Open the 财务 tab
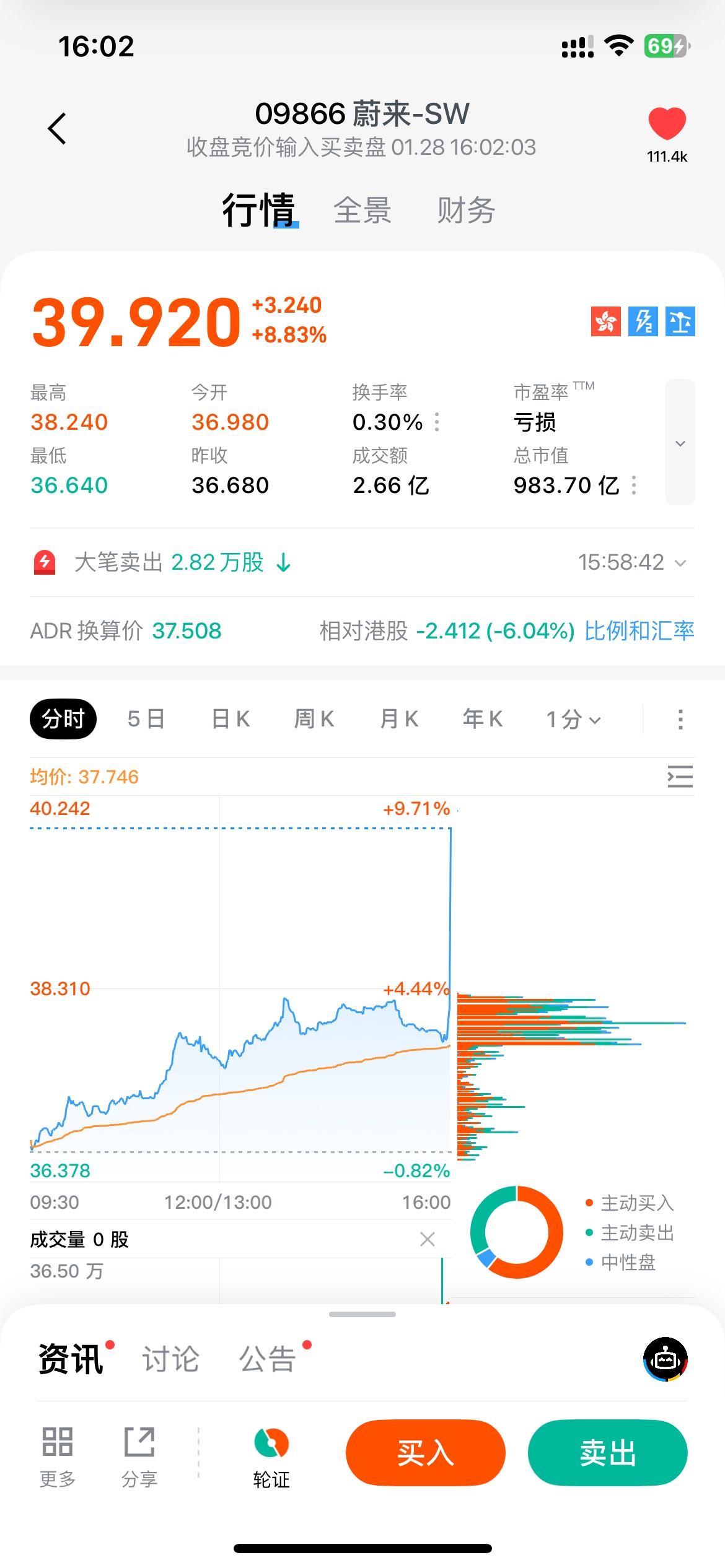 [x=466, y=211]
